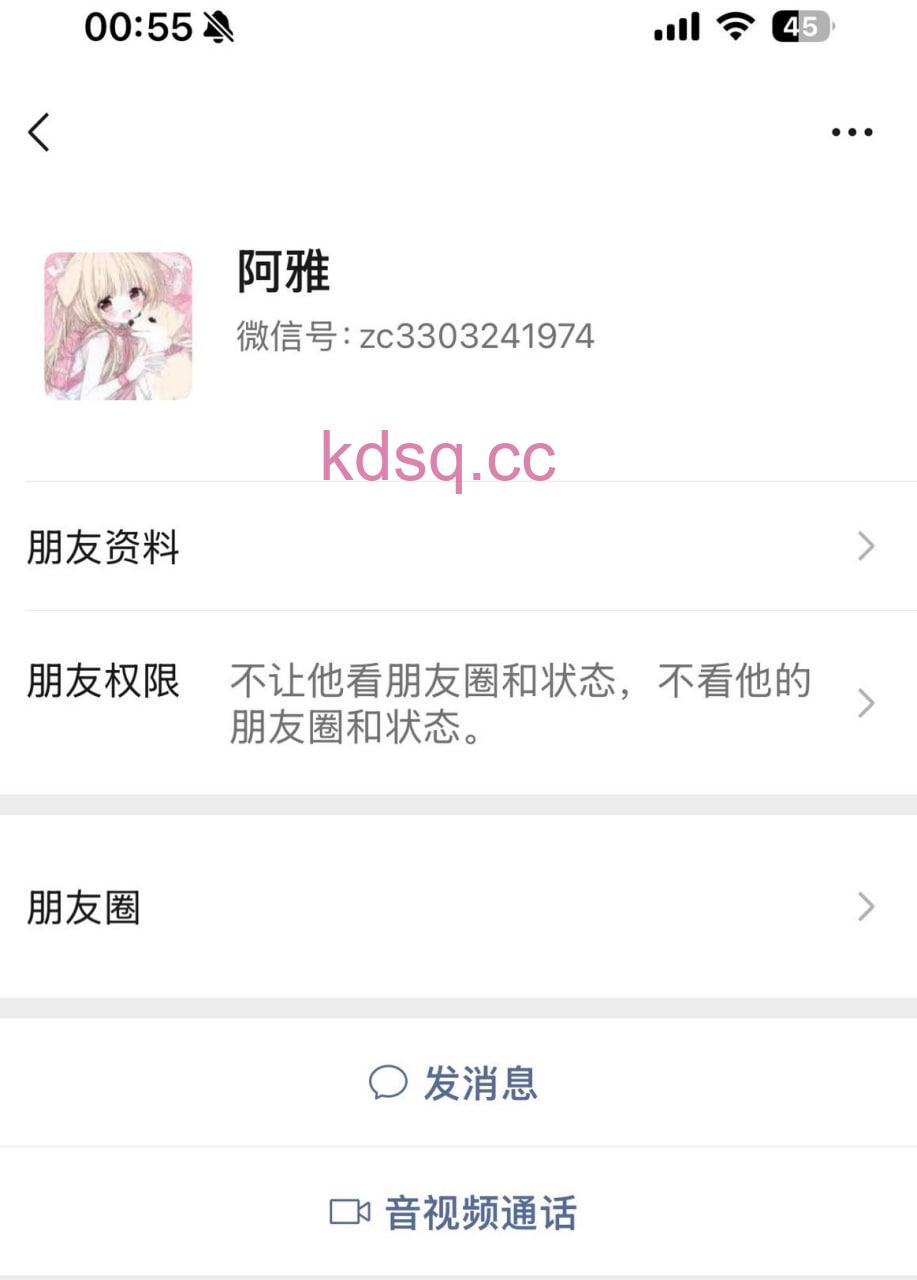
Task: Open 阿雅's profile picture
Action: (117, 325)
